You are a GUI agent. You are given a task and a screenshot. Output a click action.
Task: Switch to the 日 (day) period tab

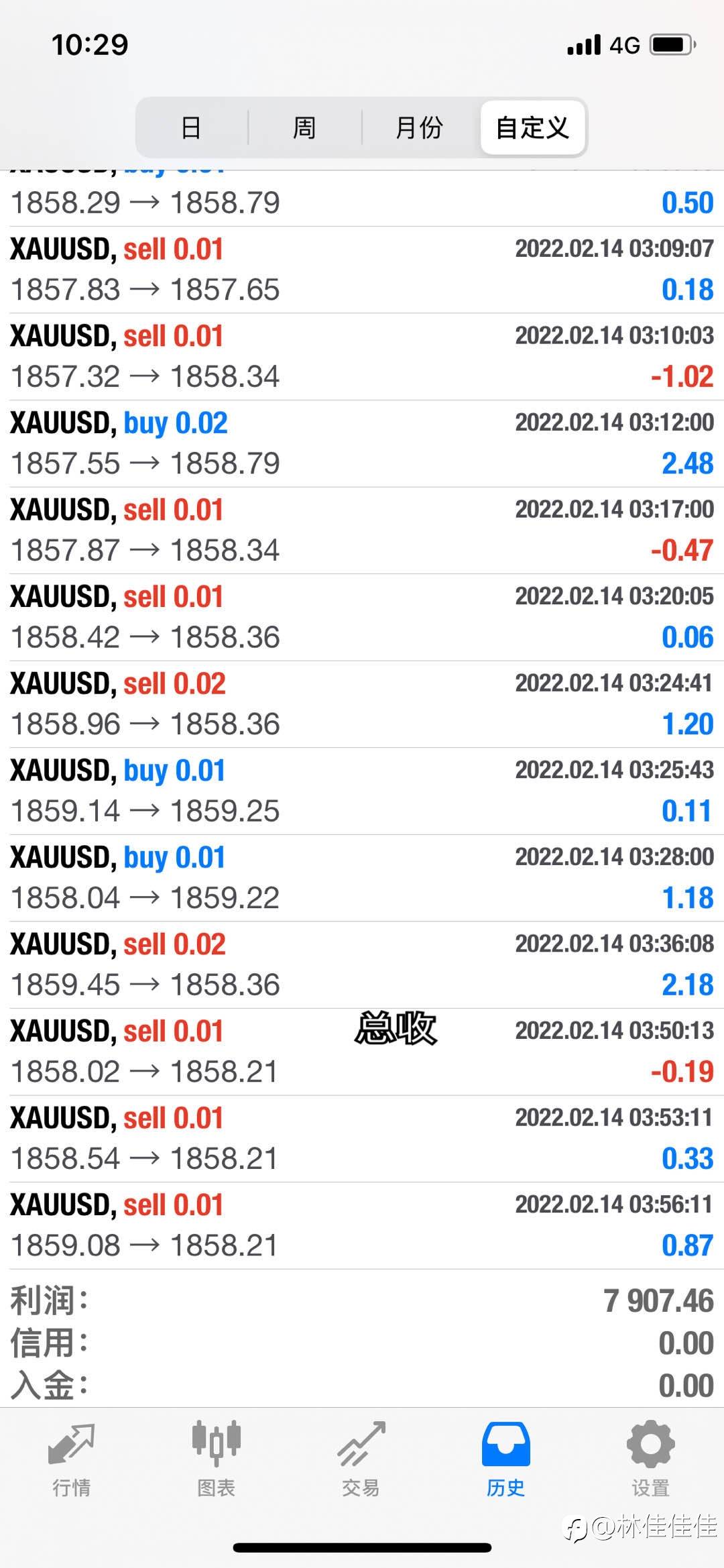click(x=192, y=127)
